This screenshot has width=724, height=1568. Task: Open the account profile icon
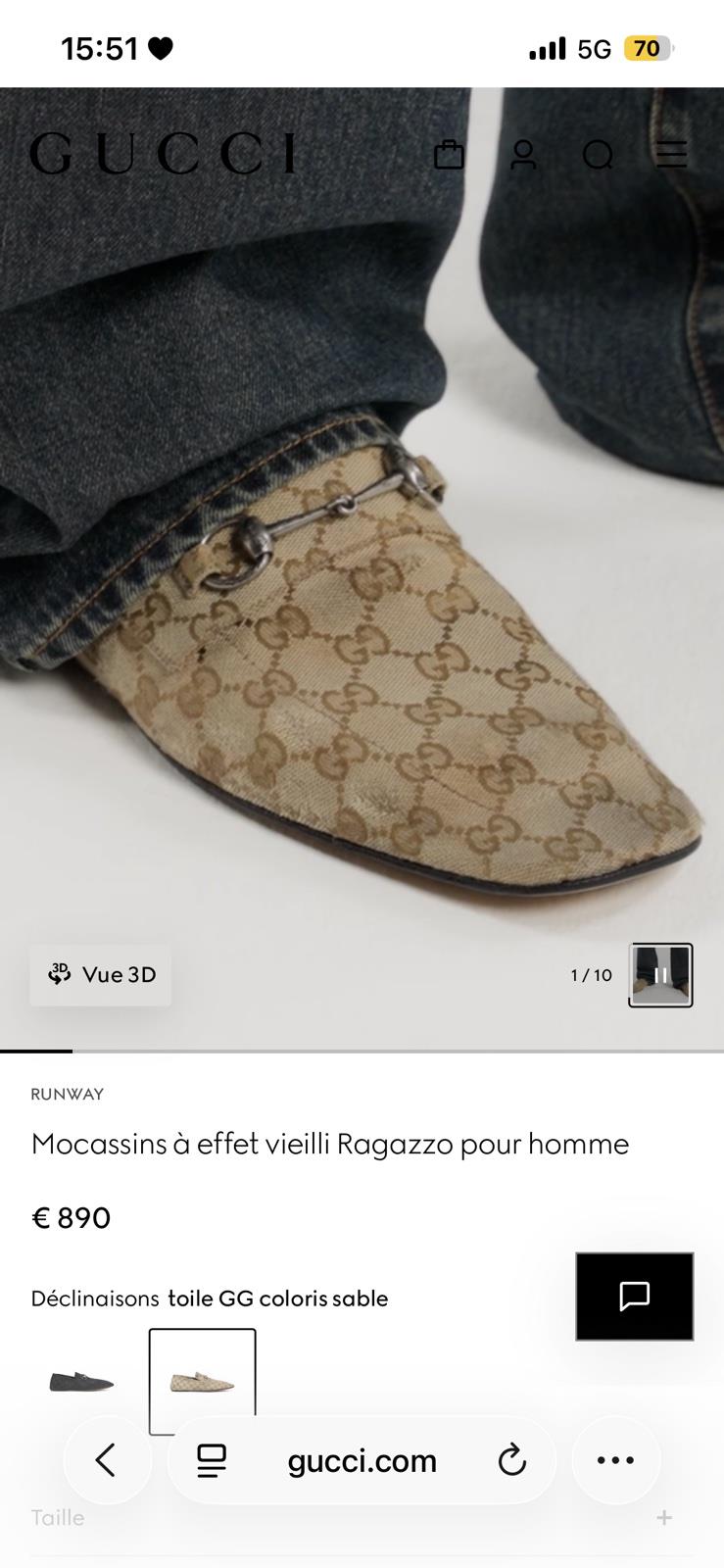(x=523, y=154)
